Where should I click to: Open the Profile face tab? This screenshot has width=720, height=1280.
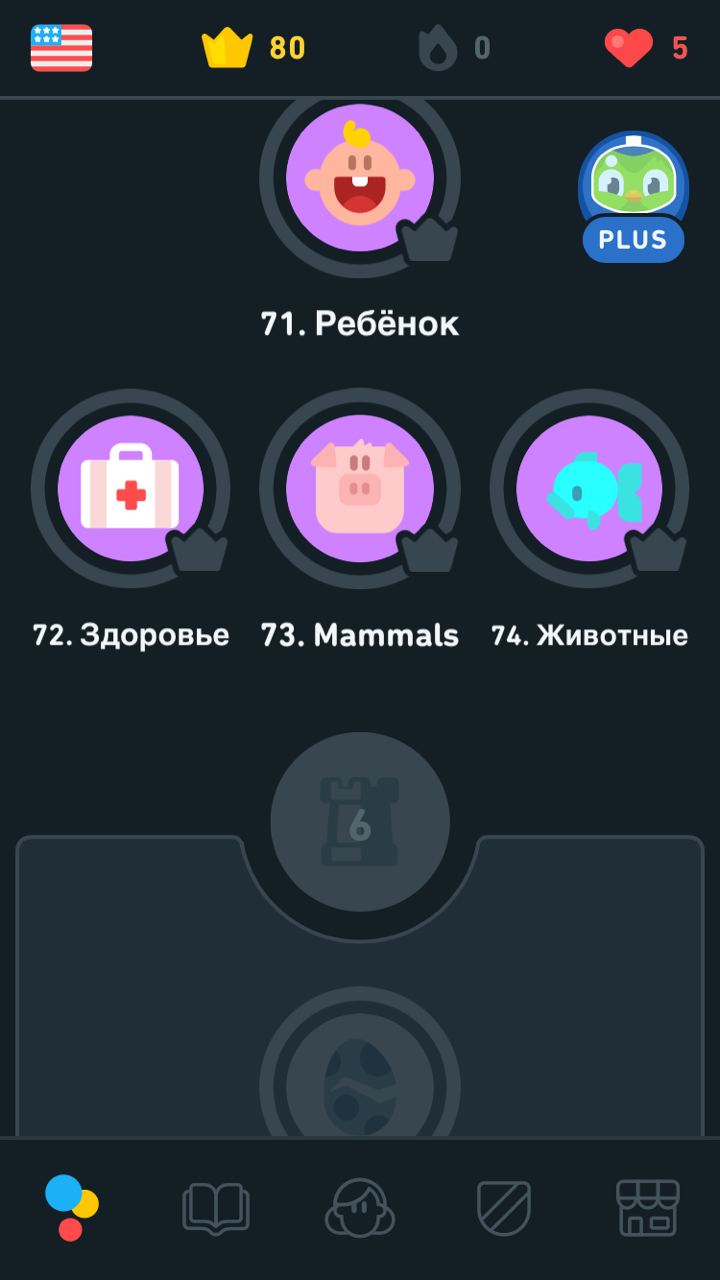360,1208
